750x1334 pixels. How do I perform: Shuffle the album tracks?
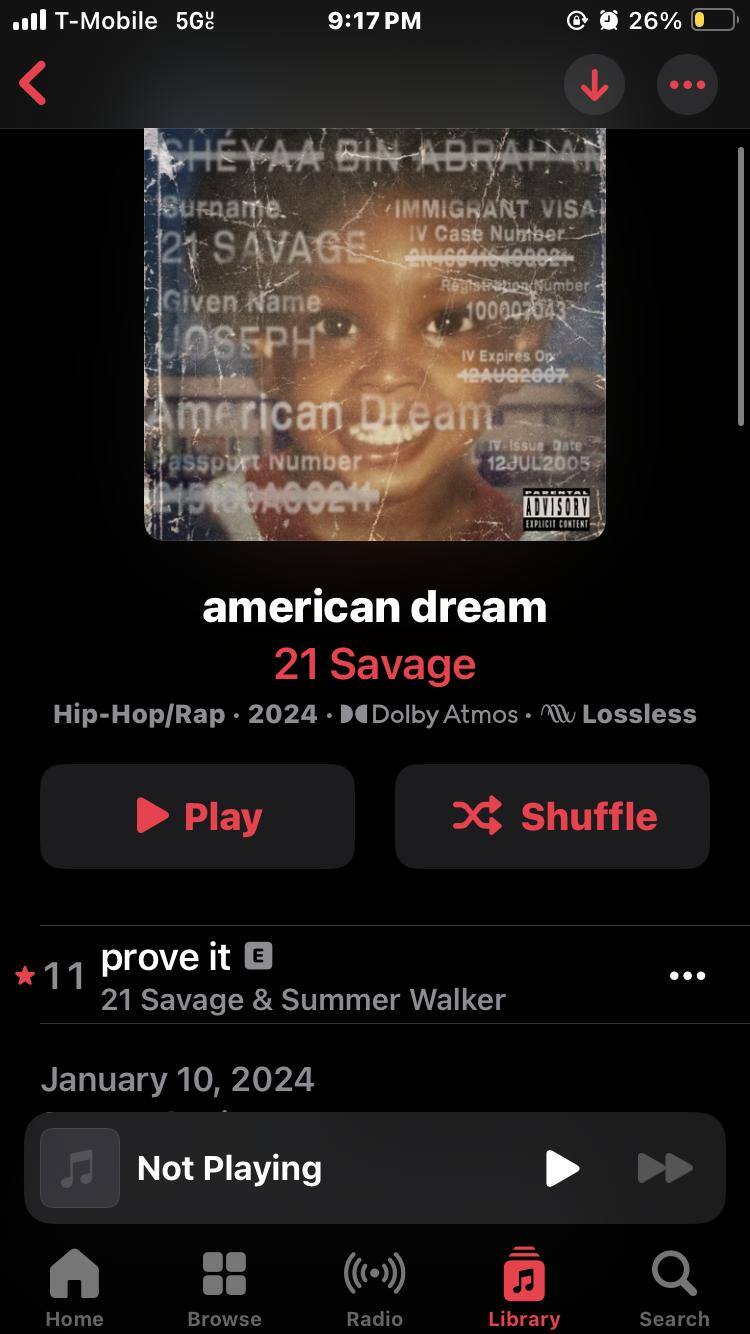coord(552,816)
